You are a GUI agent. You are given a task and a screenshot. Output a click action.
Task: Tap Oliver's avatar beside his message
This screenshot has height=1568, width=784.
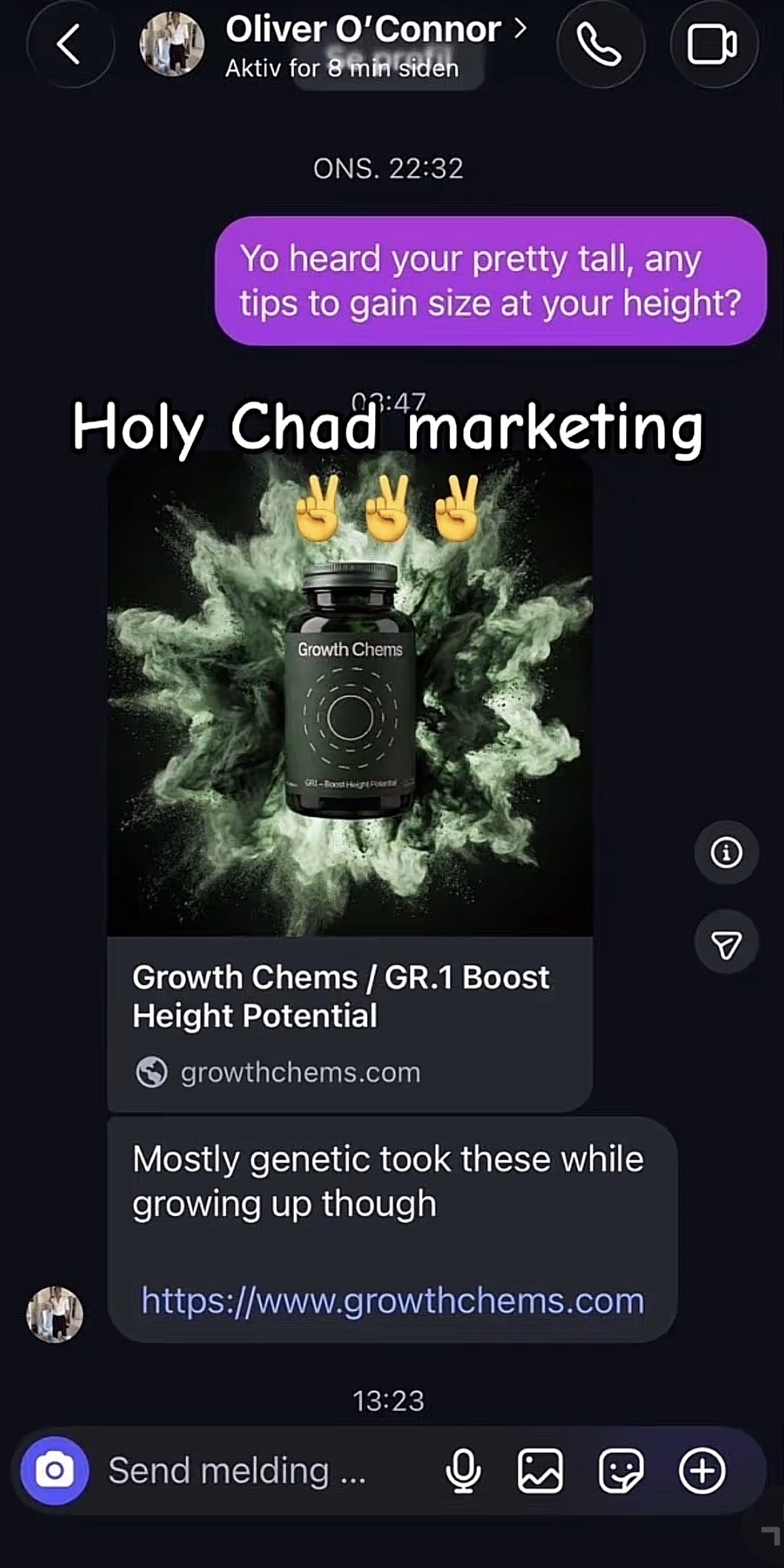click(55, 1314)
